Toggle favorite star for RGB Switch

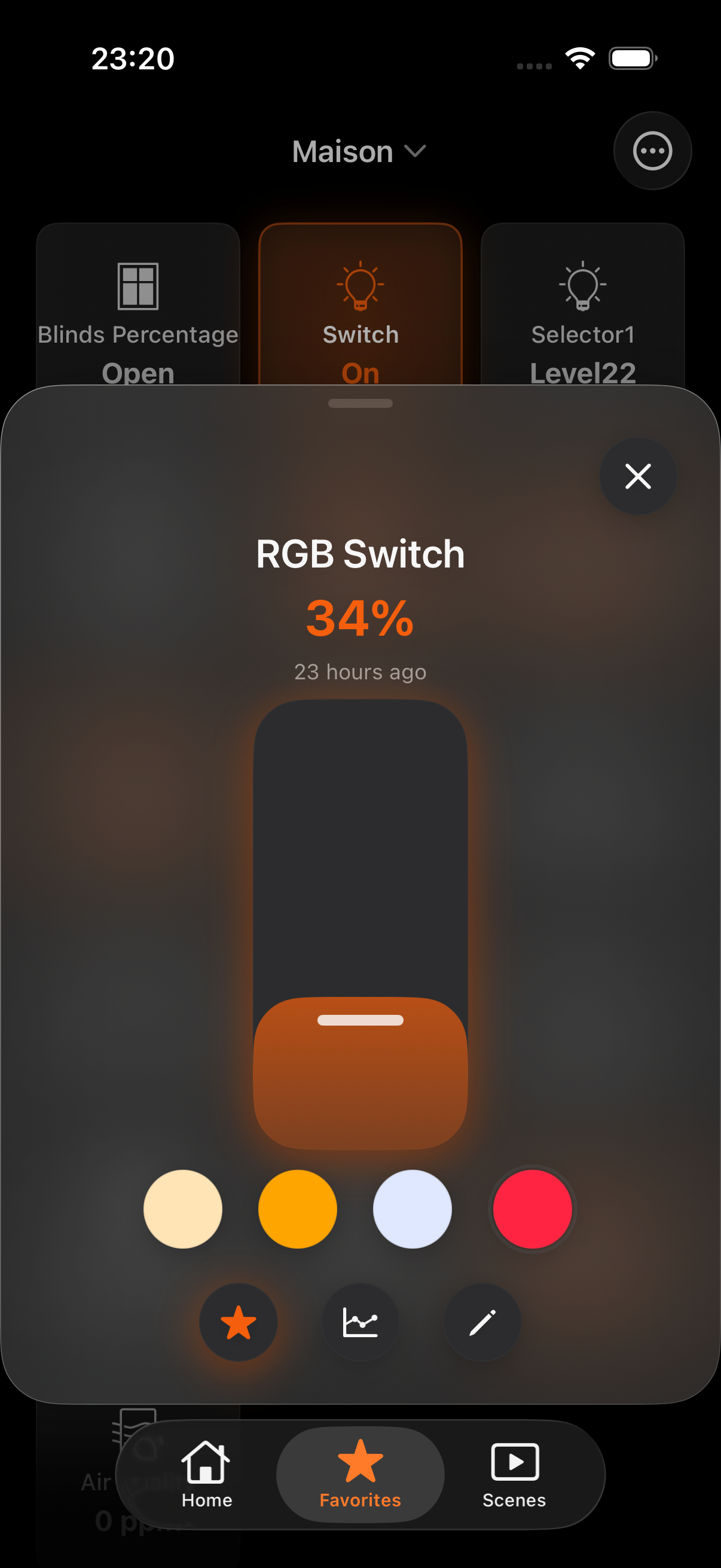click(x=239, y=1322)
